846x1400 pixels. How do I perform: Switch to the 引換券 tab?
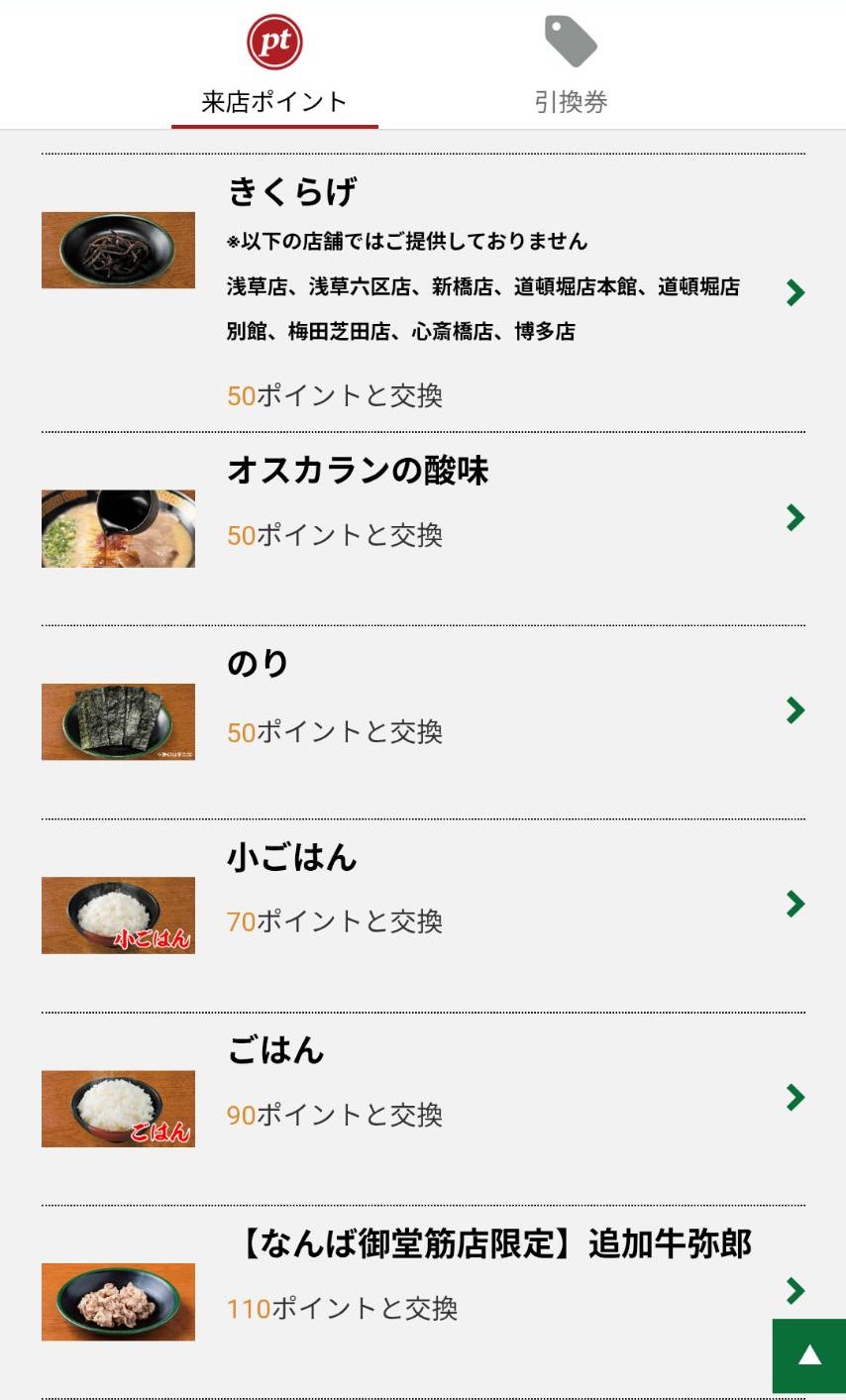pos(571,67)
